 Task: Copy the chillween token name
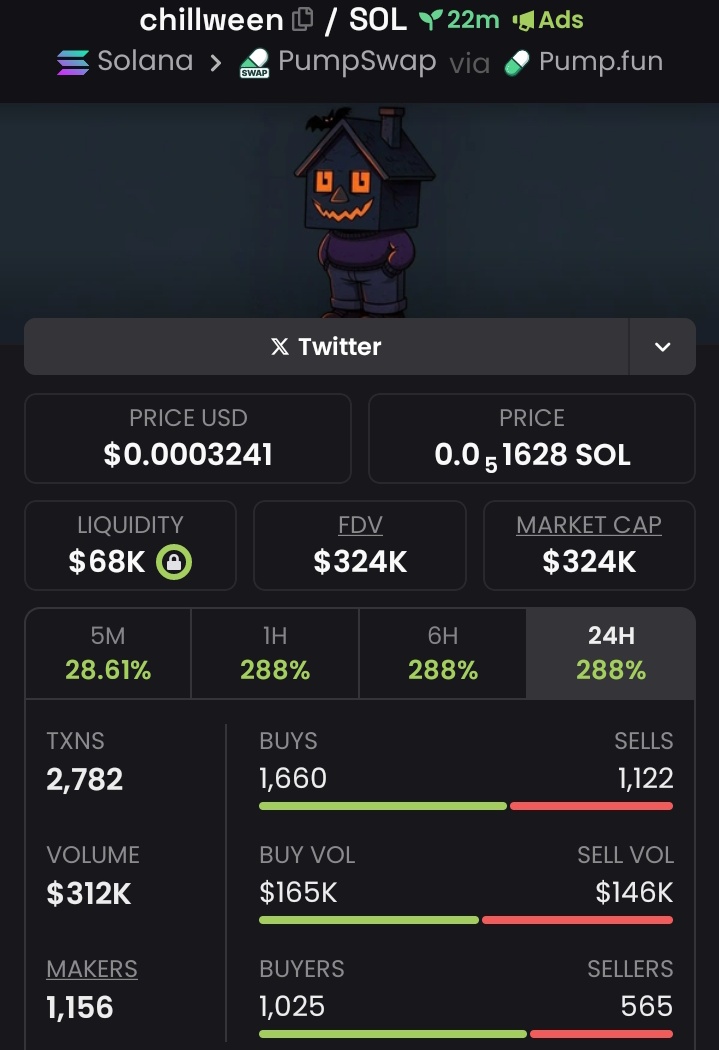302,19
